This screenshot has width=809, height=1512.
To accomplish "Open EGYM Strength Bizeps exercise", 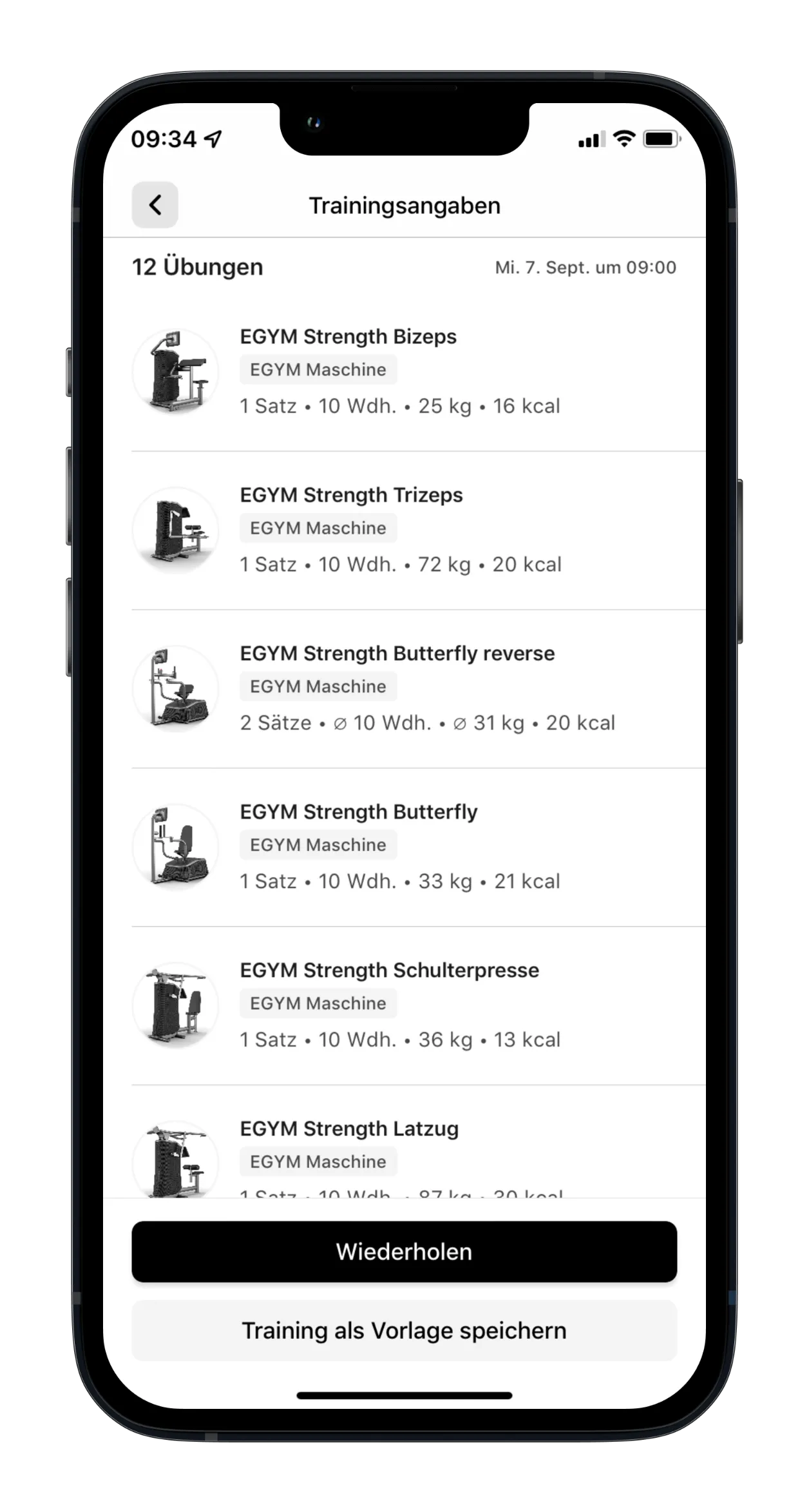I will (x=399, y=371).
